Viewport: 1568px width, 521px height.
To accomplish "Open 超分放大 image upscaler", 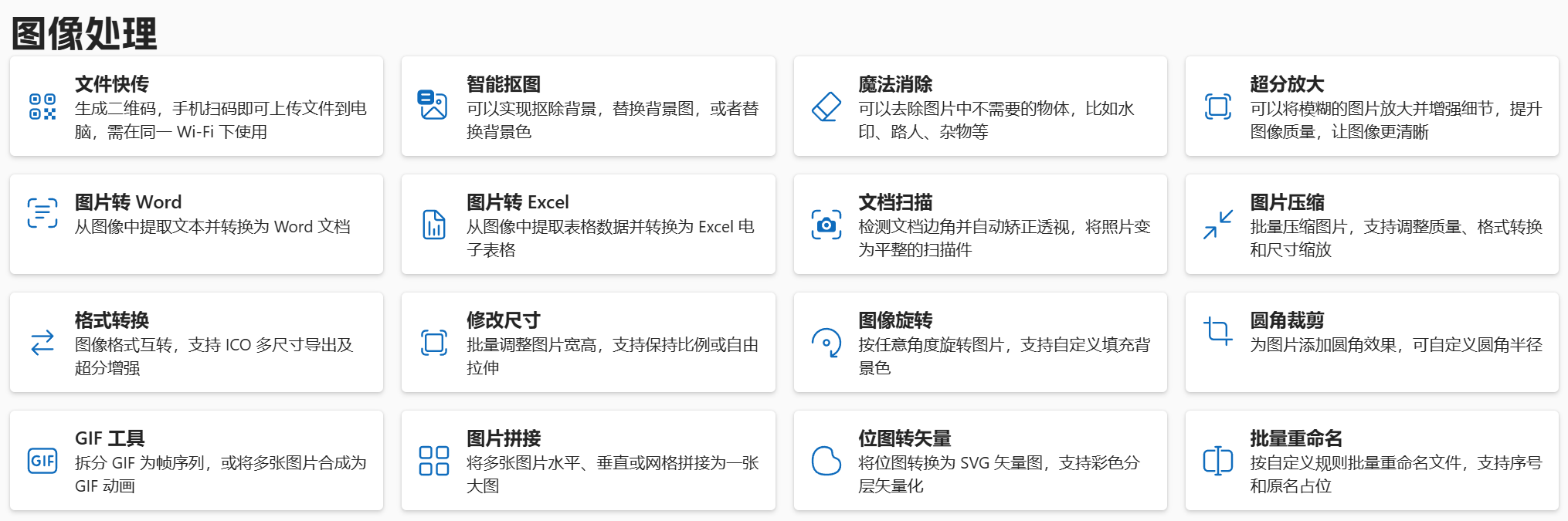I will pos(1372,107).
